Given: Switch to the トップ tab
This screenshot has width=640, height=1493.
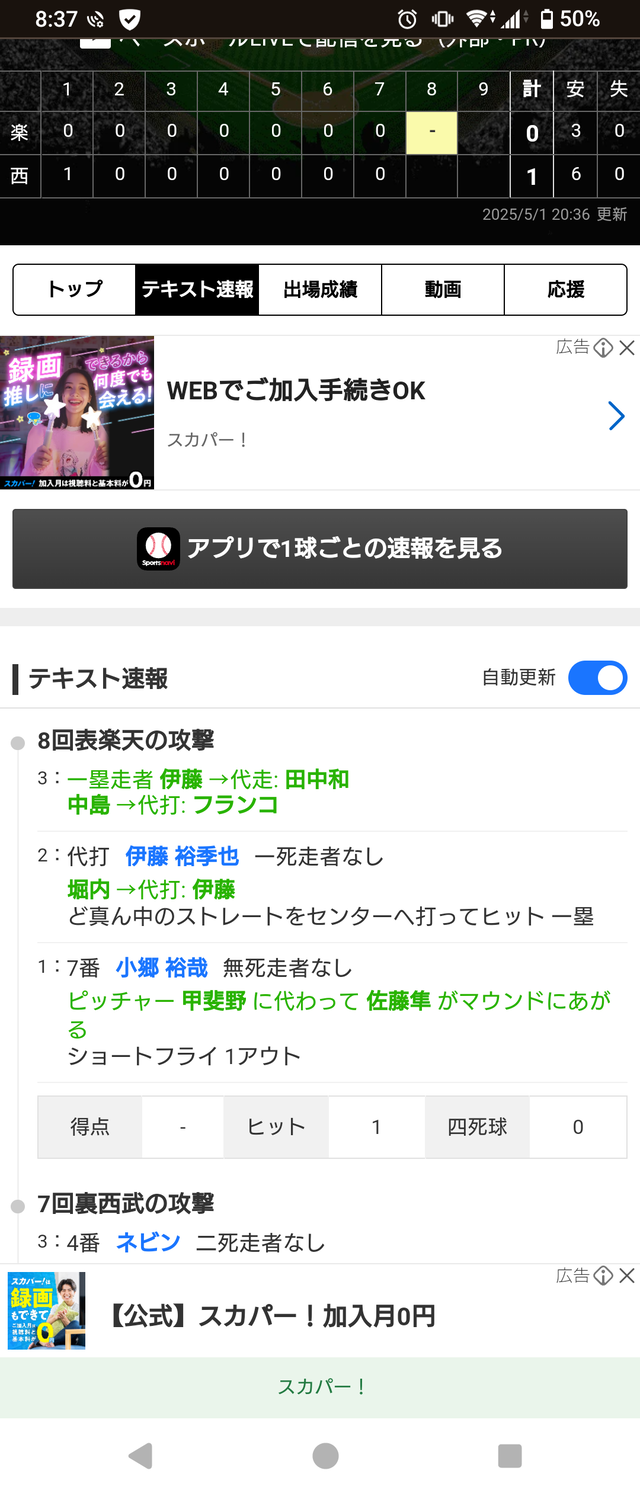Looking at the screenshot, I should (74, 290).
